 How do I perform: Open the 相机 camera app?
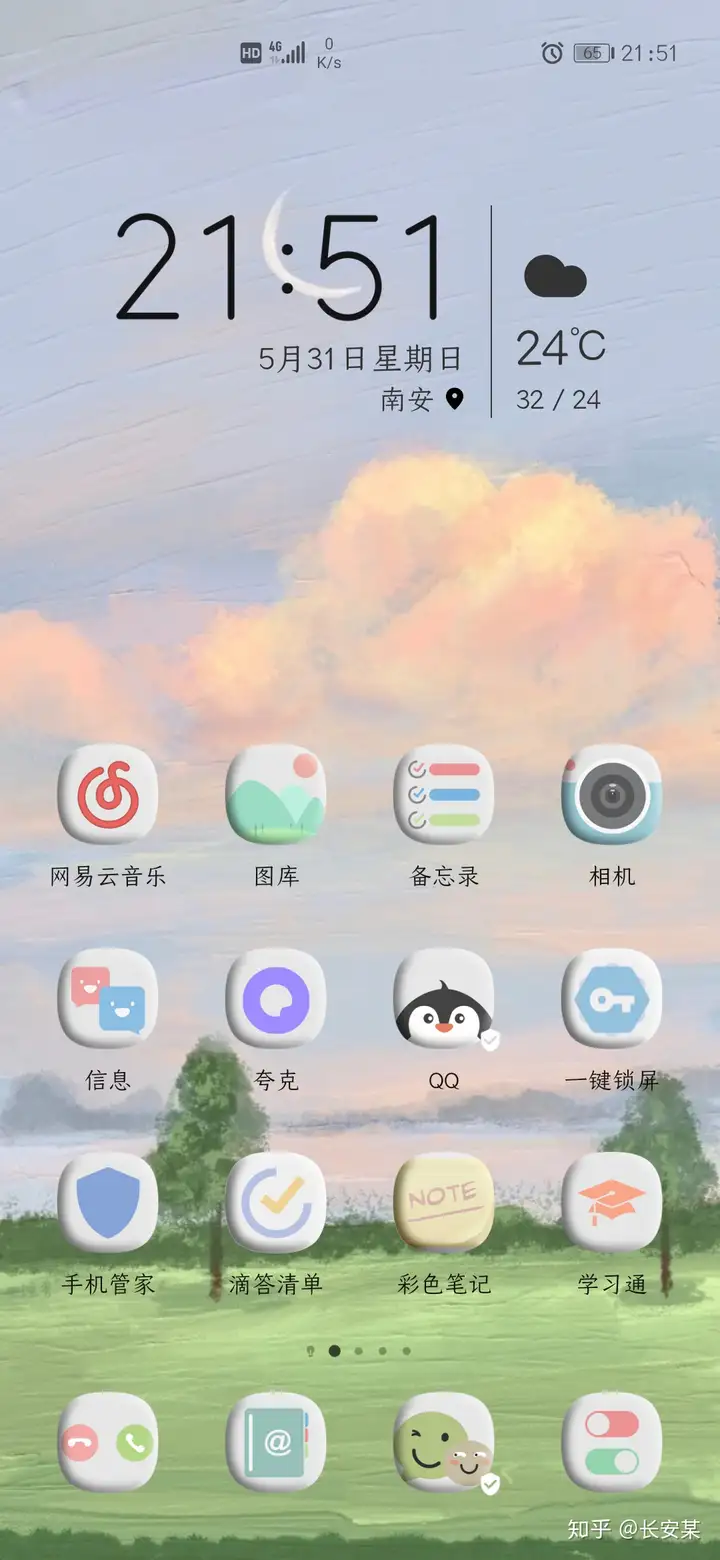pos(612,795)
